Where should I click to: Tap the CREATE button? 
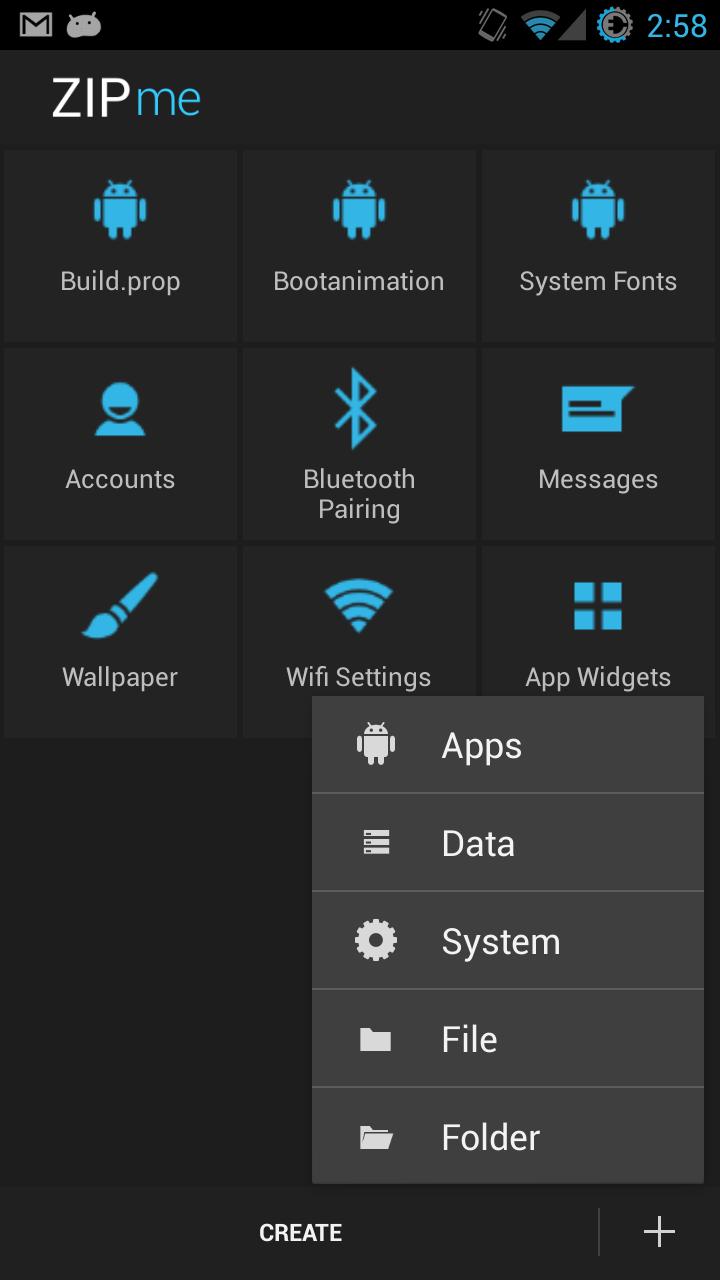300,1233
